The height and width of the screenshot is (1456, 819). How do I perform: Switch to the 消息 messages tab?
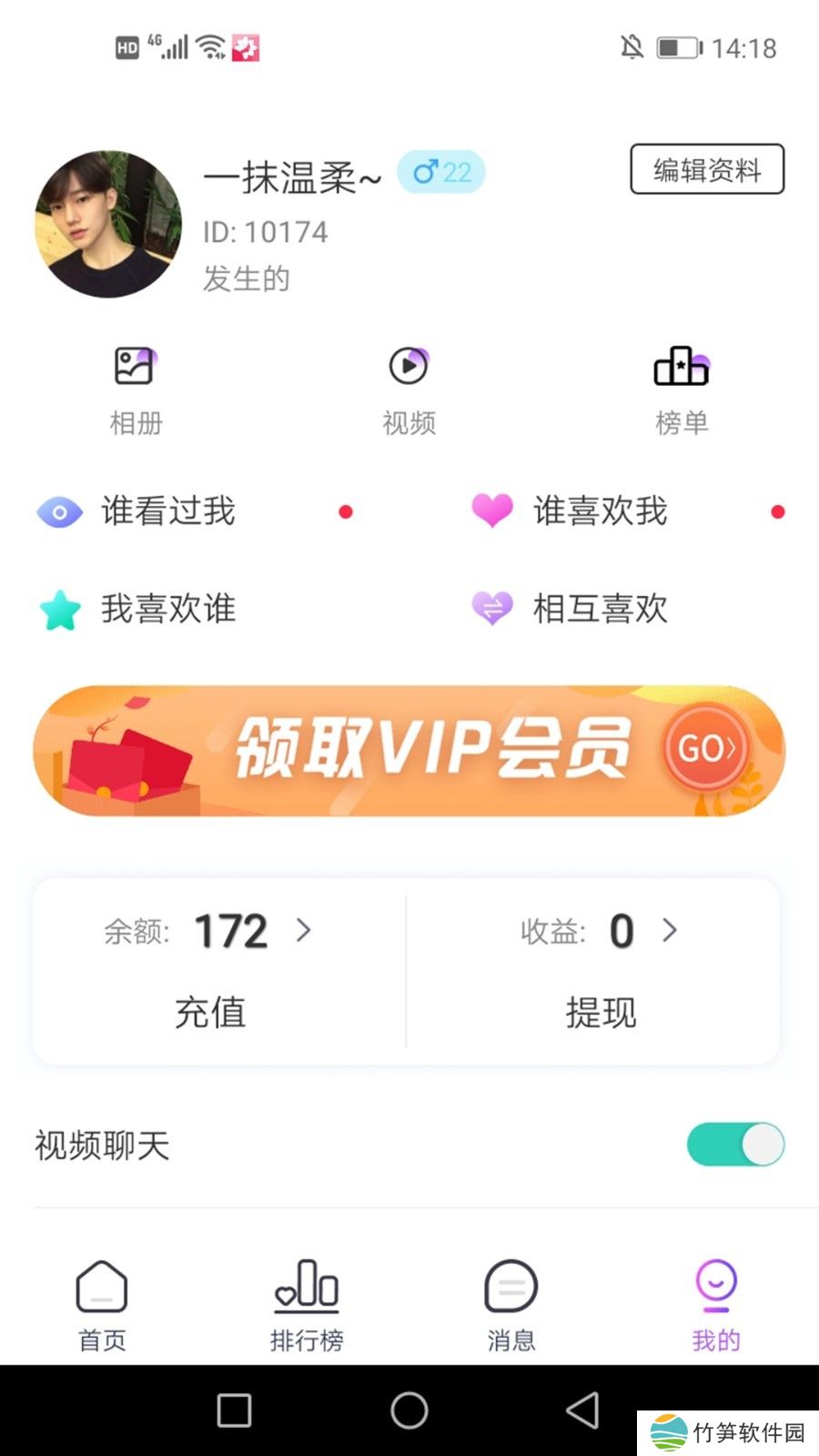click(x=511, y=1303)
